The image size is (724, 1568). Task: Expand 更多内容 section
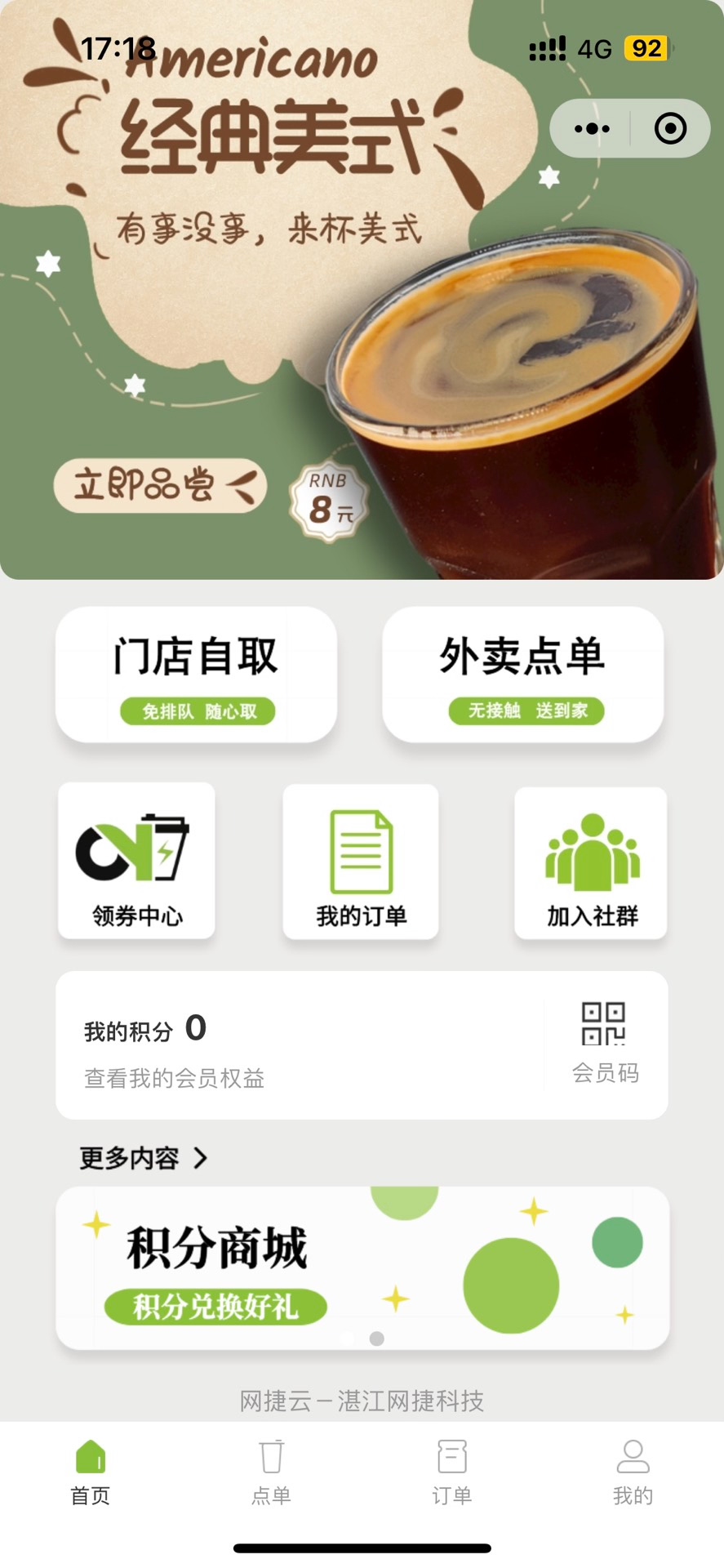[144, 1158]
